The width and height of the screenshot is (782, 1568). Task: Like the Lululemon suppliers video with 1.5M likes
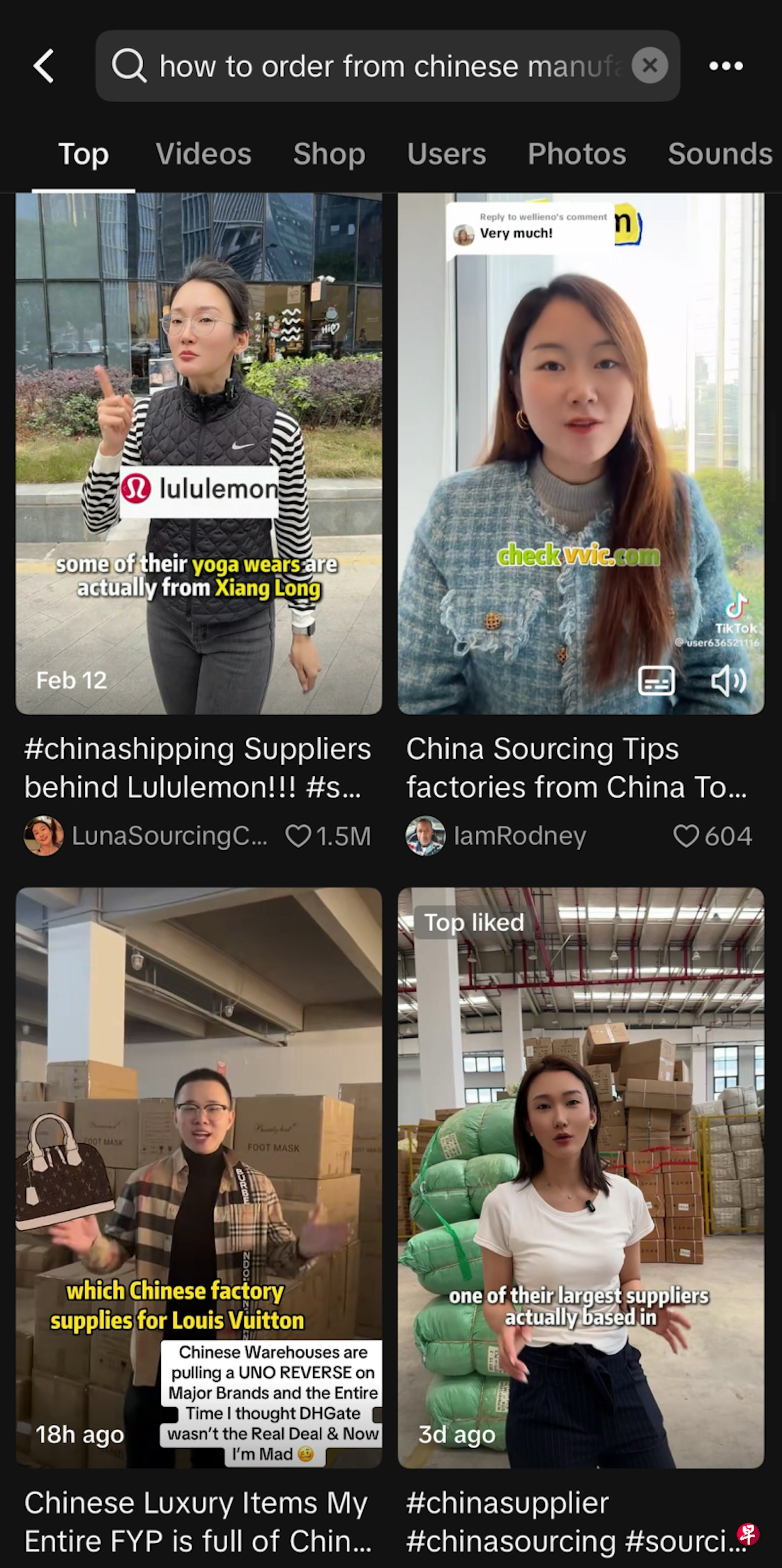[x=298, y=836]
